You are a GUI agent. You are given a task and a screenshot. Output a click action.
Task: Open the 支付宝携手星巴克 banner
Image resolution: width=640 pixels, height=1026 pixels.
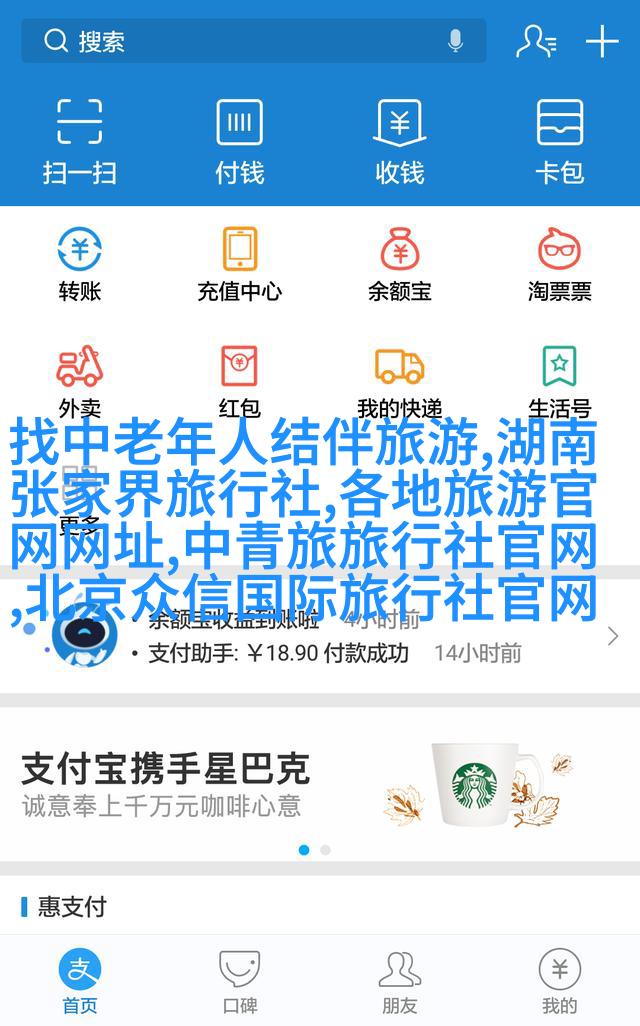click(320, 785)
